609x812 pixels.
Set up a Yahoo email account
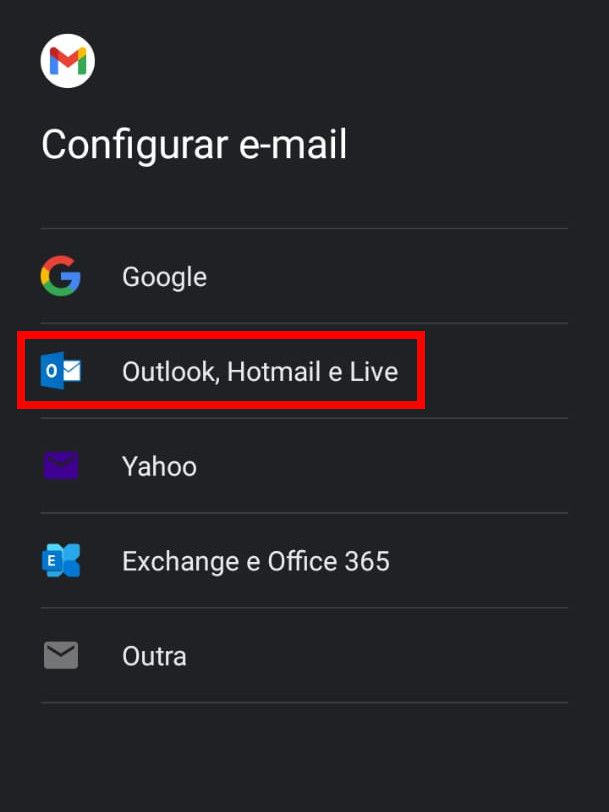coord(159,466)
